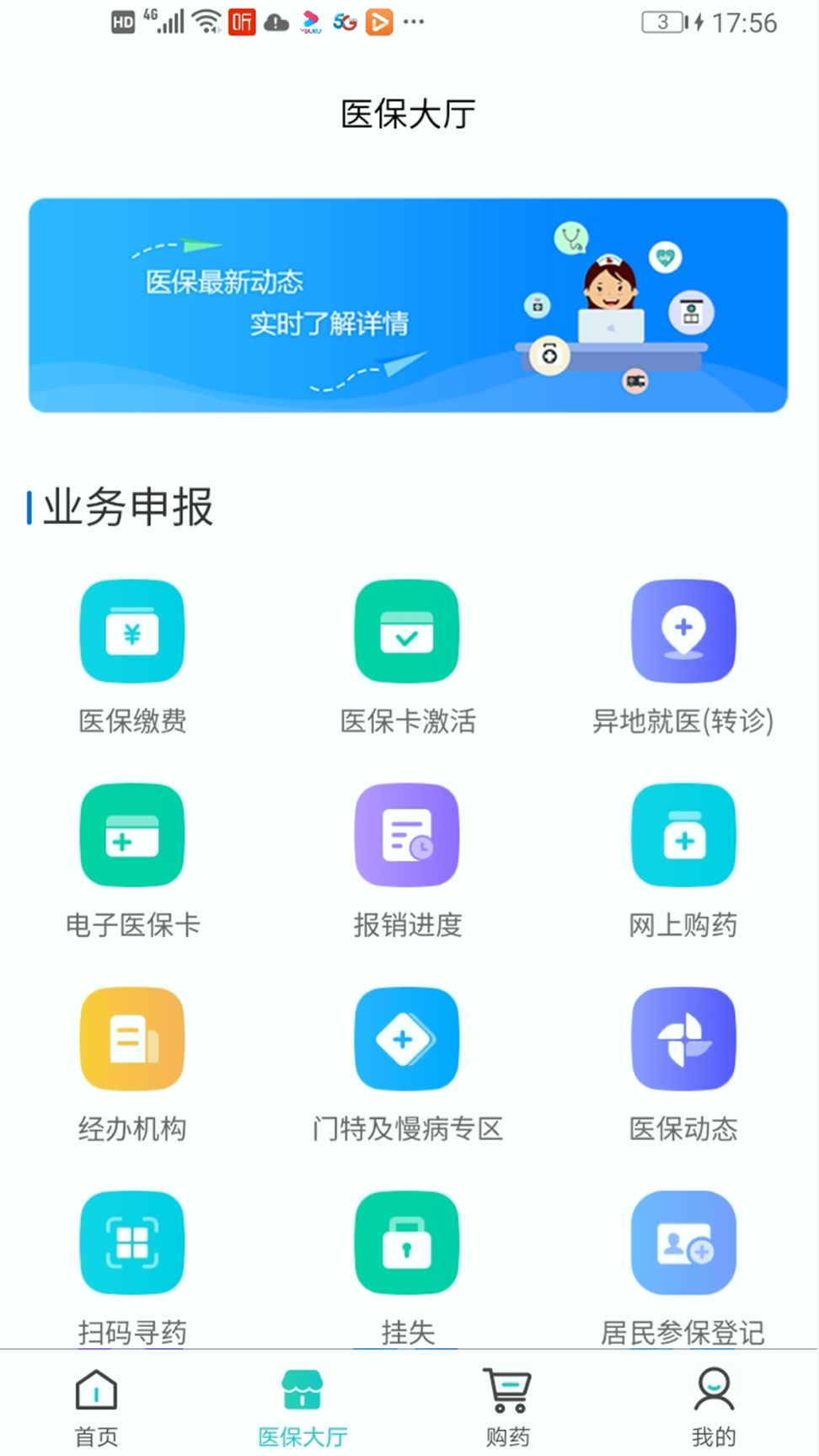The width and height of the screenshot is (819, 1456).
Task: Select the 医保卡激活 card activation icon
Action: (407, 632)
